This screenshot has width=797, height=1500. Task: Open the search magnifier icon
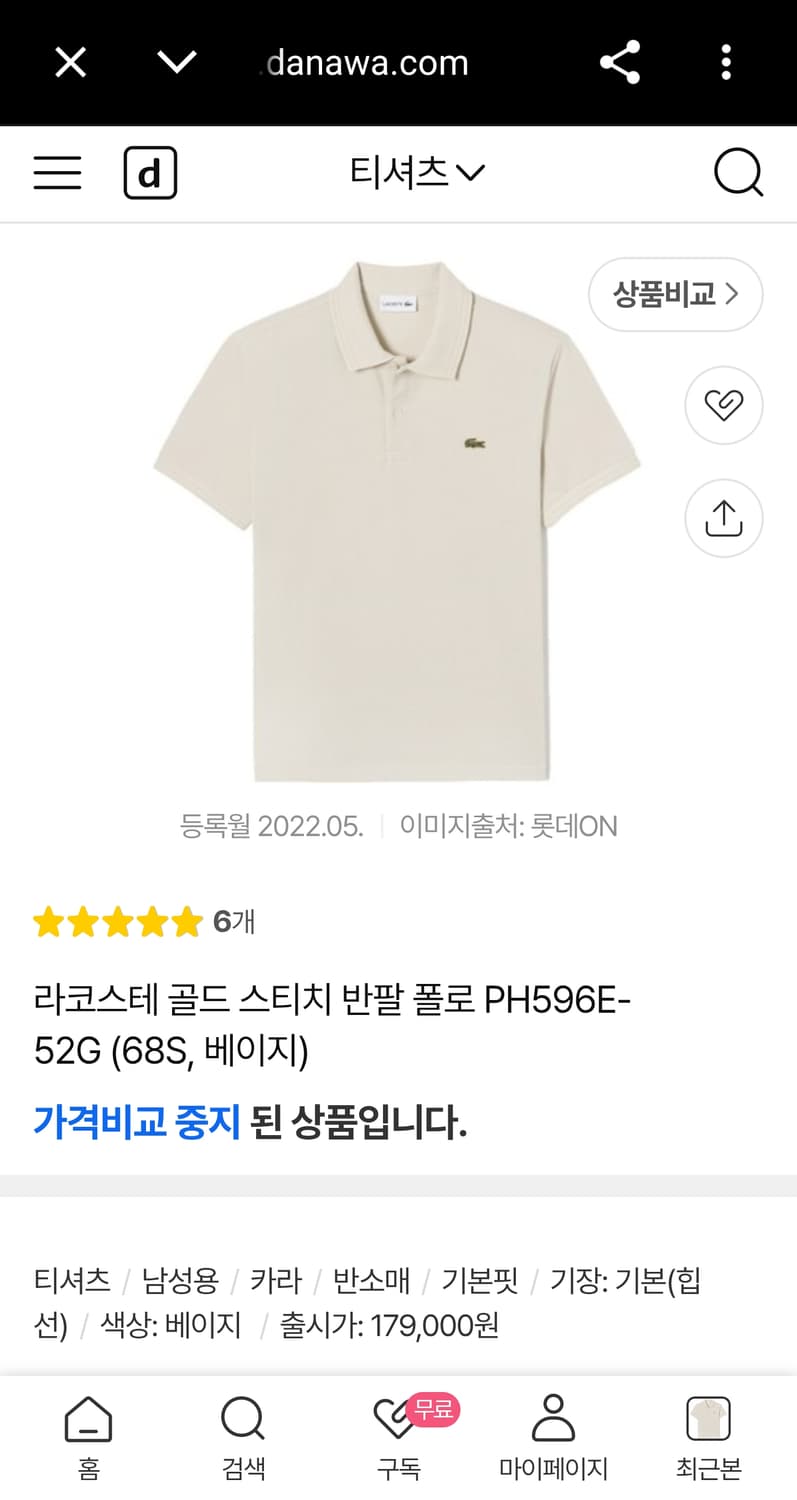click(739, 172)
